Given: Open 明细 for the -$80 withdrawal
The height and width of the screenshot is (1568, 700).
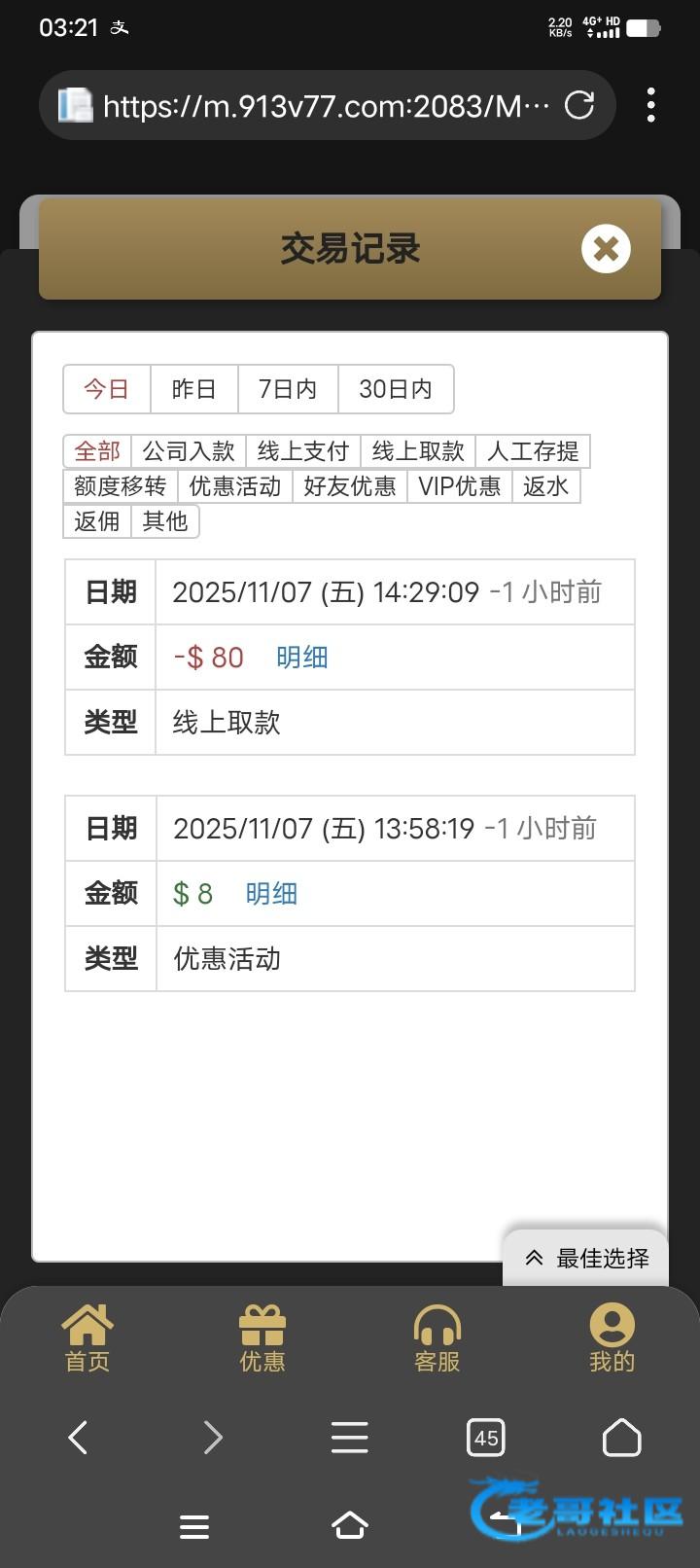Looking at the screenshot, I should click(302, 658).
